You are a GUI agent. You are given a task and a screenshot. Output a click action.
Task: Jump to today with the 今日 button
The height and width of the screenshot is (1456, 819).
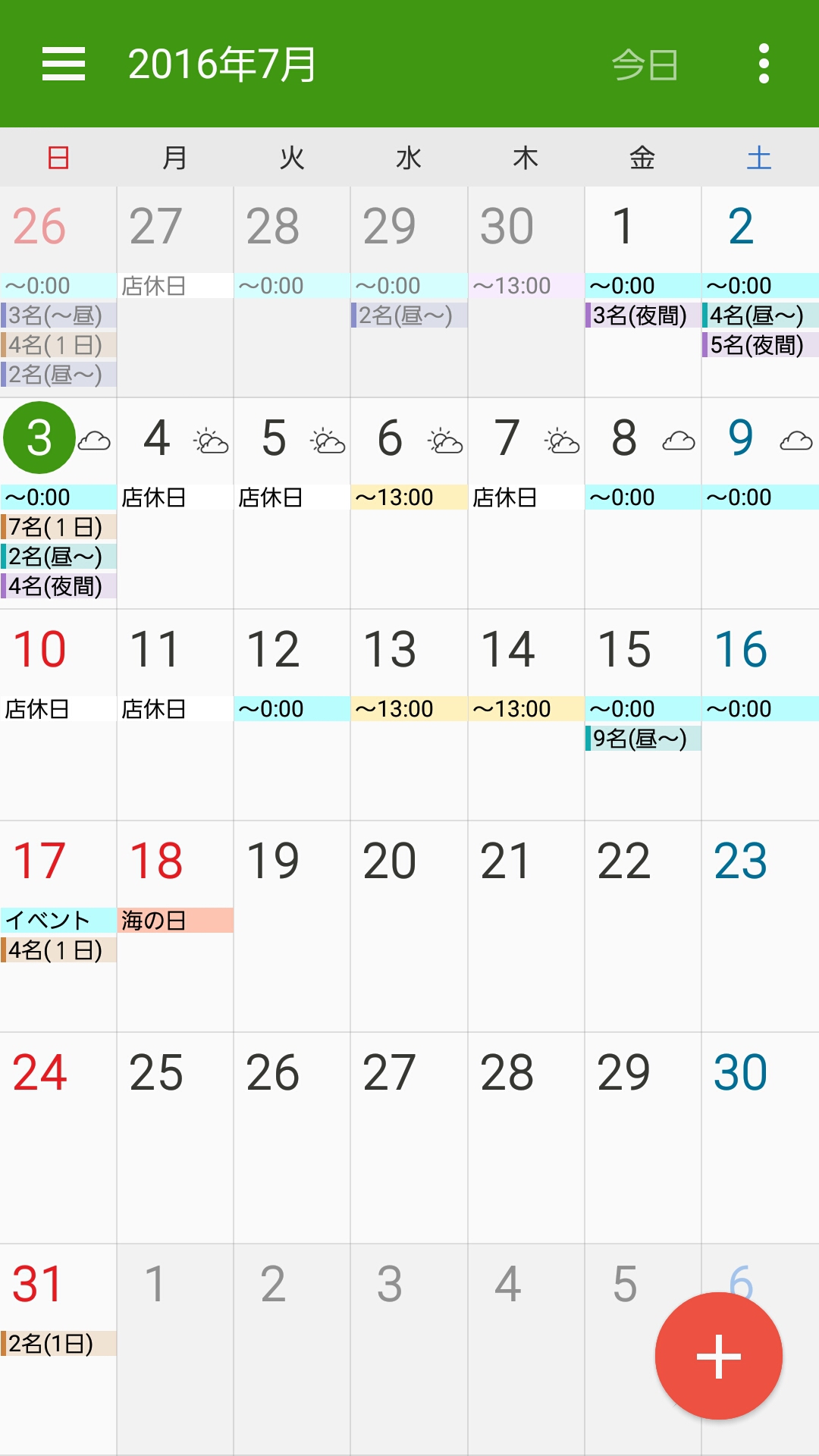(645, 64)
